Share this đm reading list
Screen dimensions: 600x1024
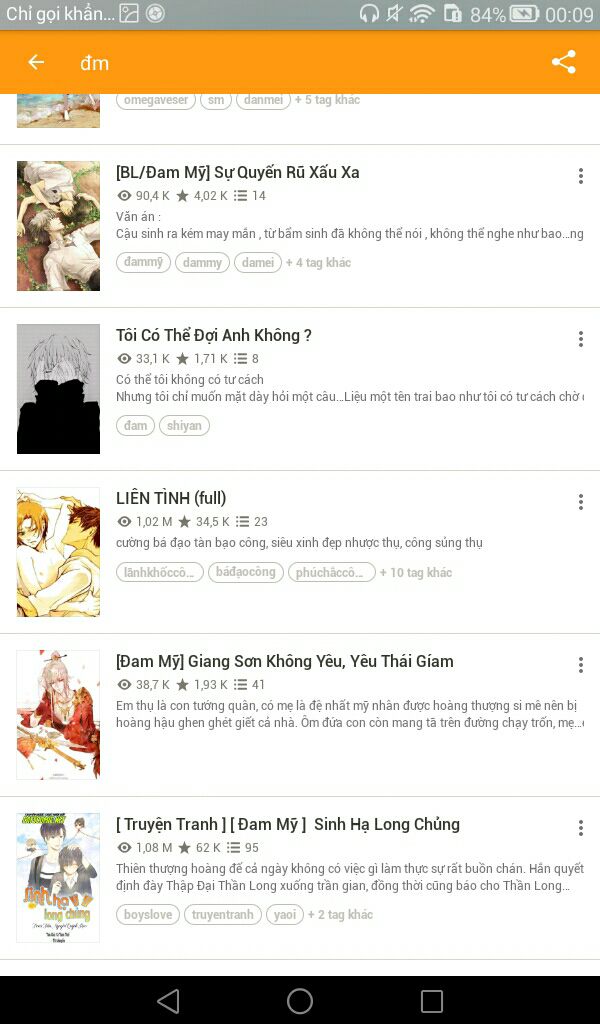pyautogui.click(x=563, y=62)
